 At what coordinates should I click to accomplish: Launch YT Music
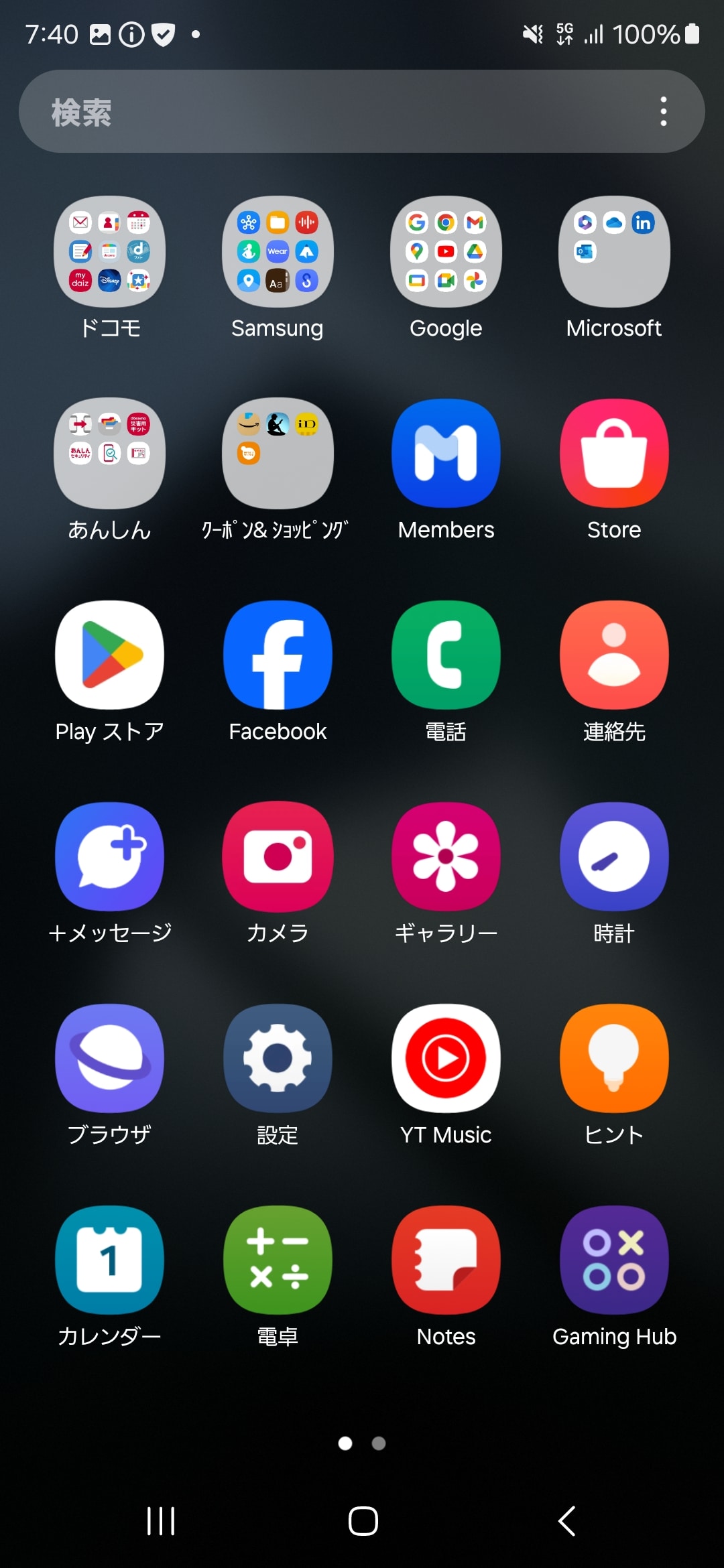click(x=446, y=1059)
